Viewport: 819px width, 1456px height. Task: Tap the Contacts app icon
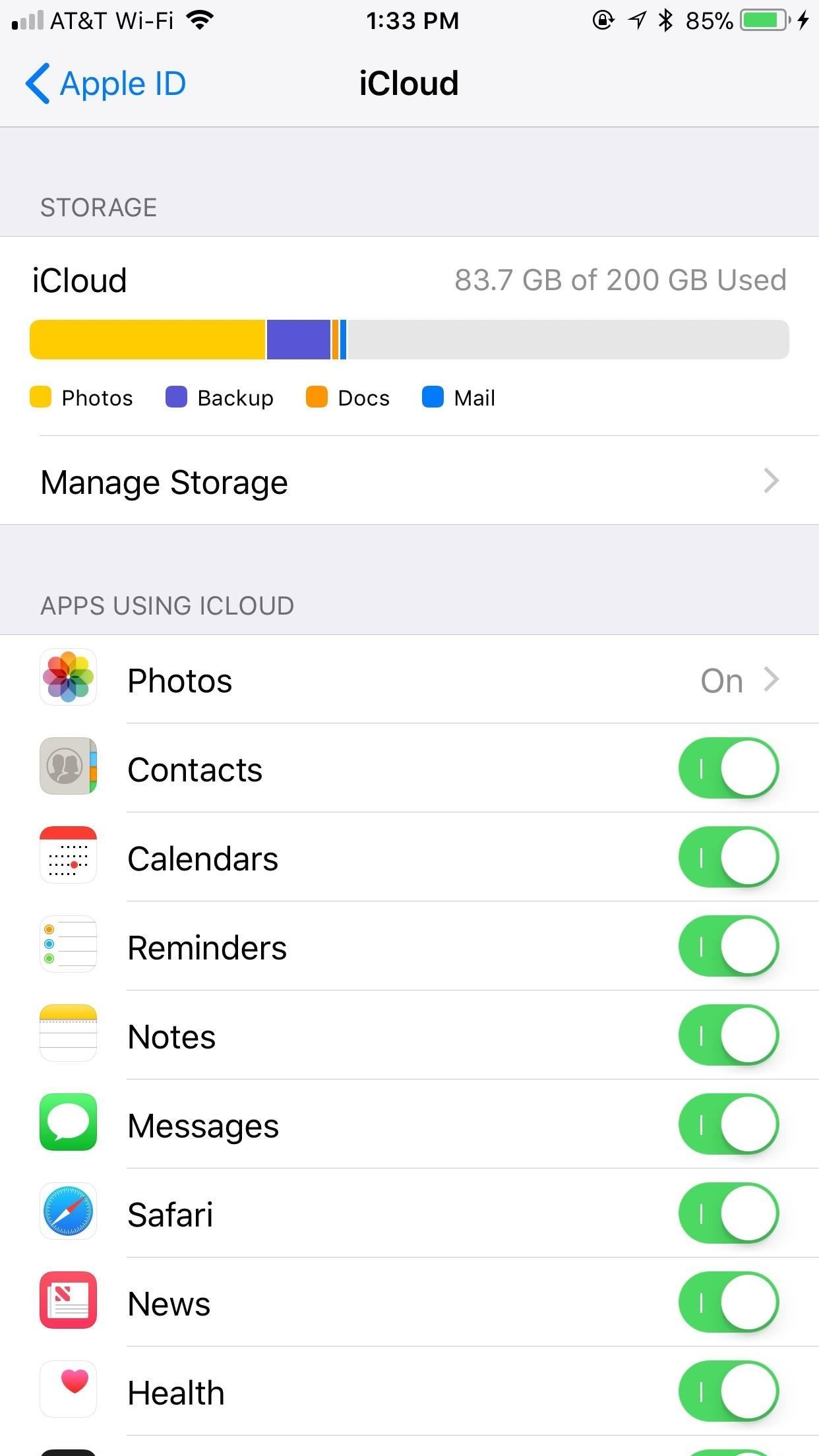pos(68,768)
